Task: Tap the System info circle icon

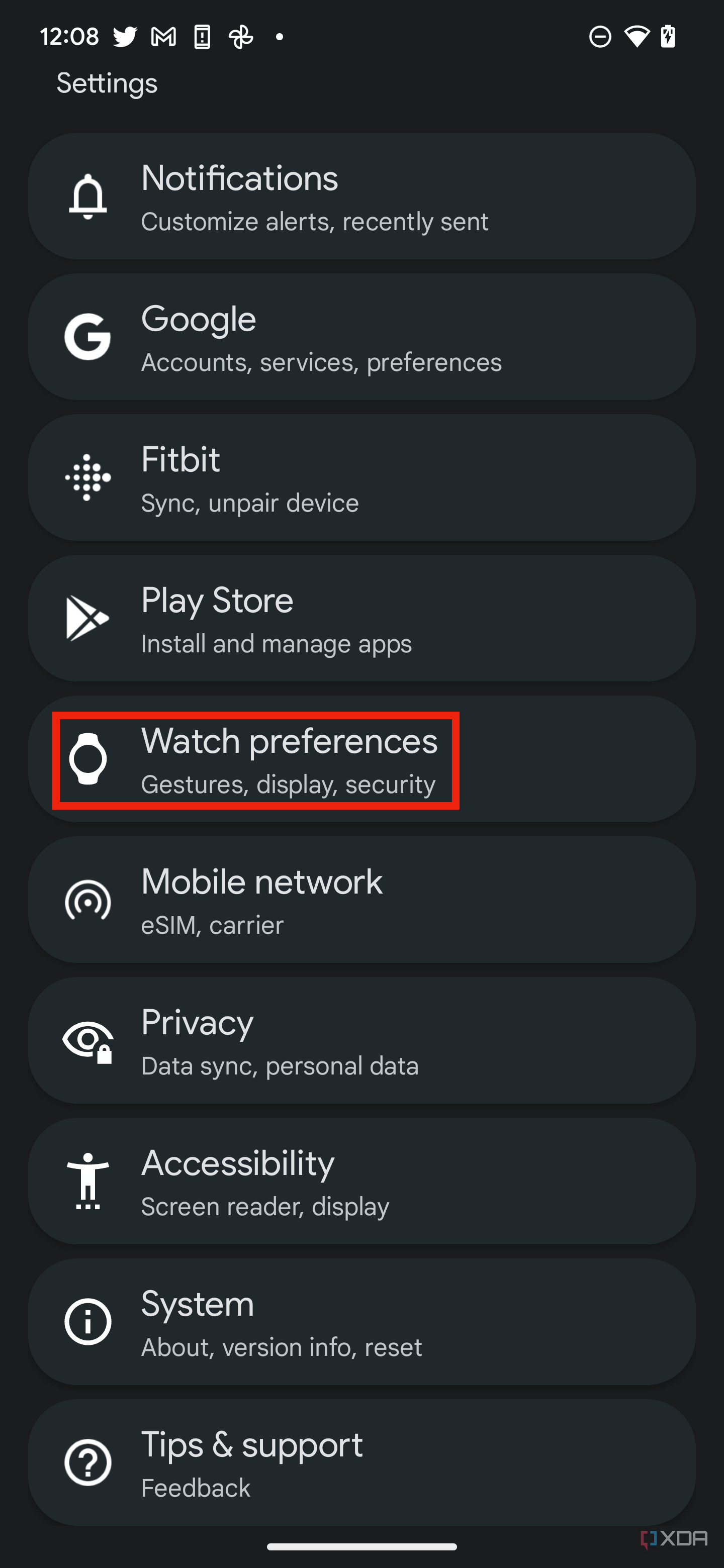Action: coord(88,1323)
